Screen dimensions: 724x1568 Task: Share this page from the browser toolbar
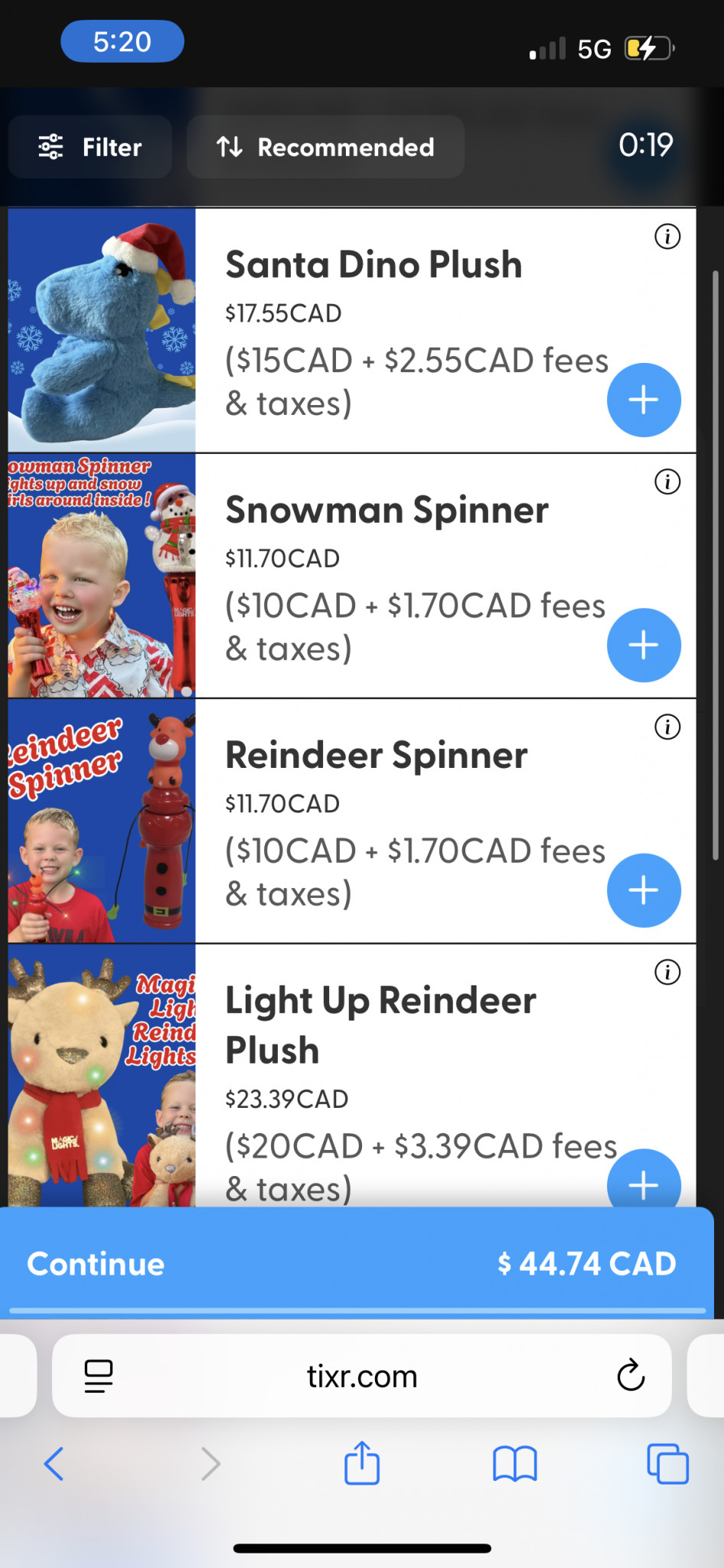click(362, 1463)
